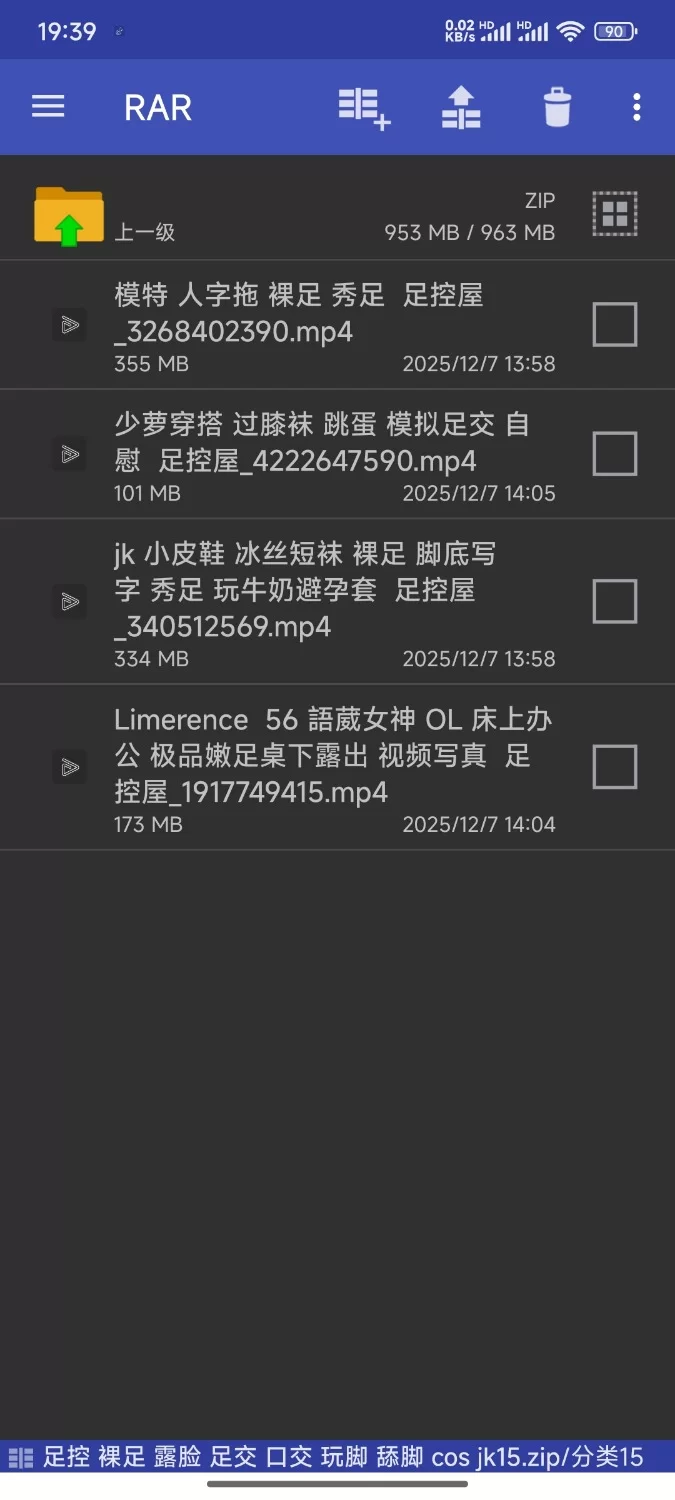Select the checkbox for the 101 MB file

[614, 454]
